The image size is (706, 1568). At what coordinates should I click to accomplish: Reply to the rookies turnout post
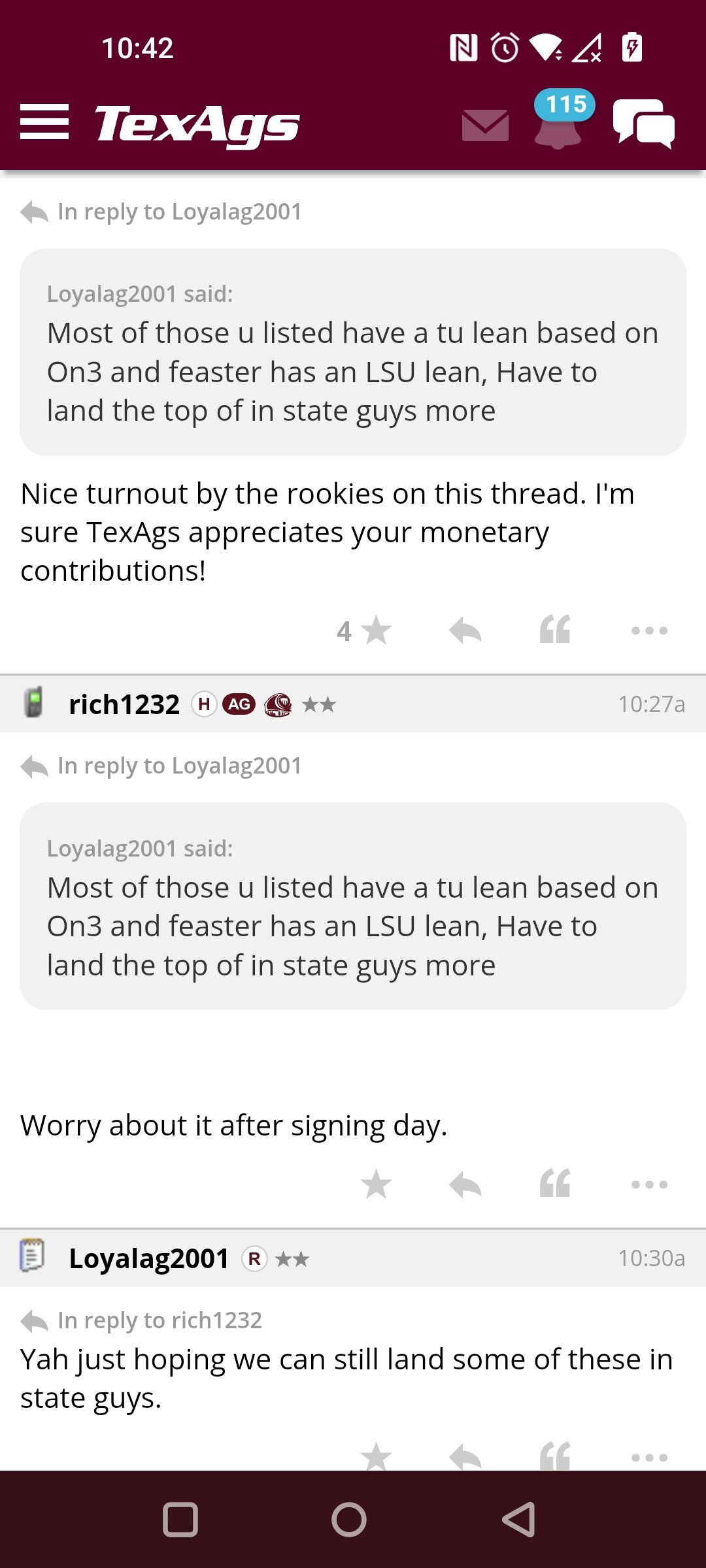(x=465, y=631)
